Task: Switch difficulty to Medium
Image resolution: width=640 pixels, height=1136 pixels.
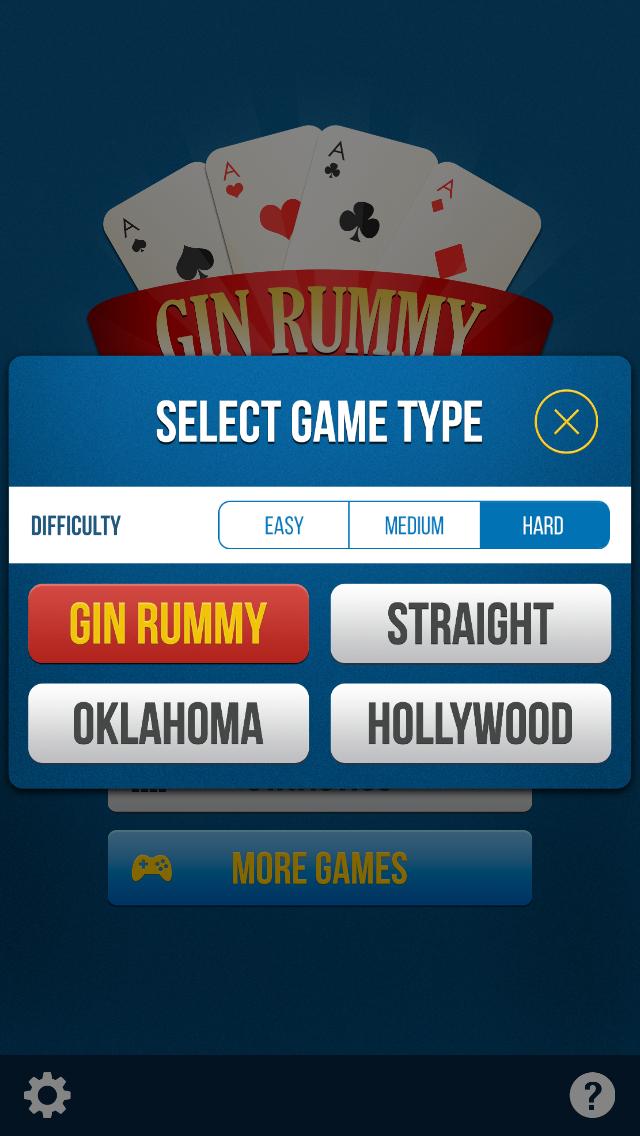Action: click(x=414, y=526)
